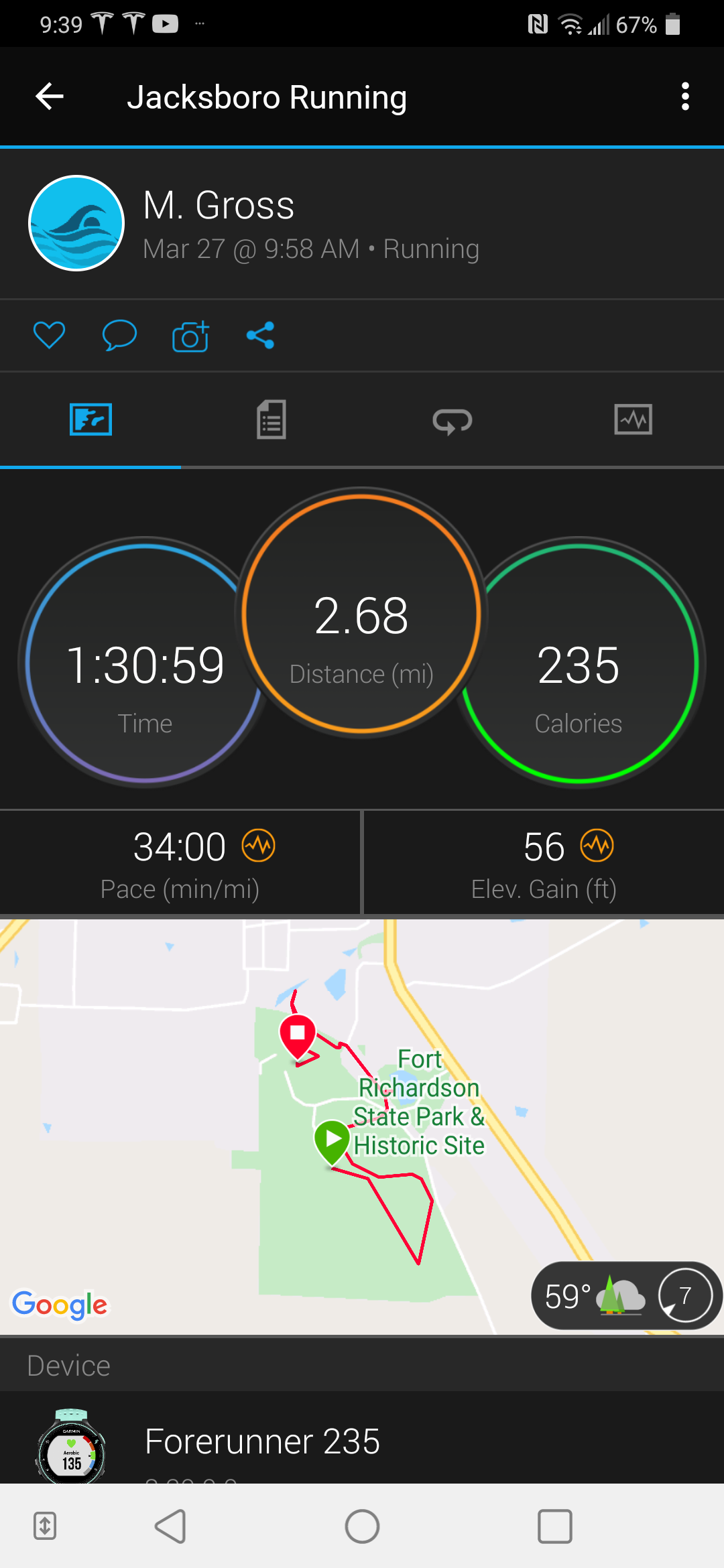The image size is (724, 1568).
Task: Tap the system home button
Action: pos(362,1527)
